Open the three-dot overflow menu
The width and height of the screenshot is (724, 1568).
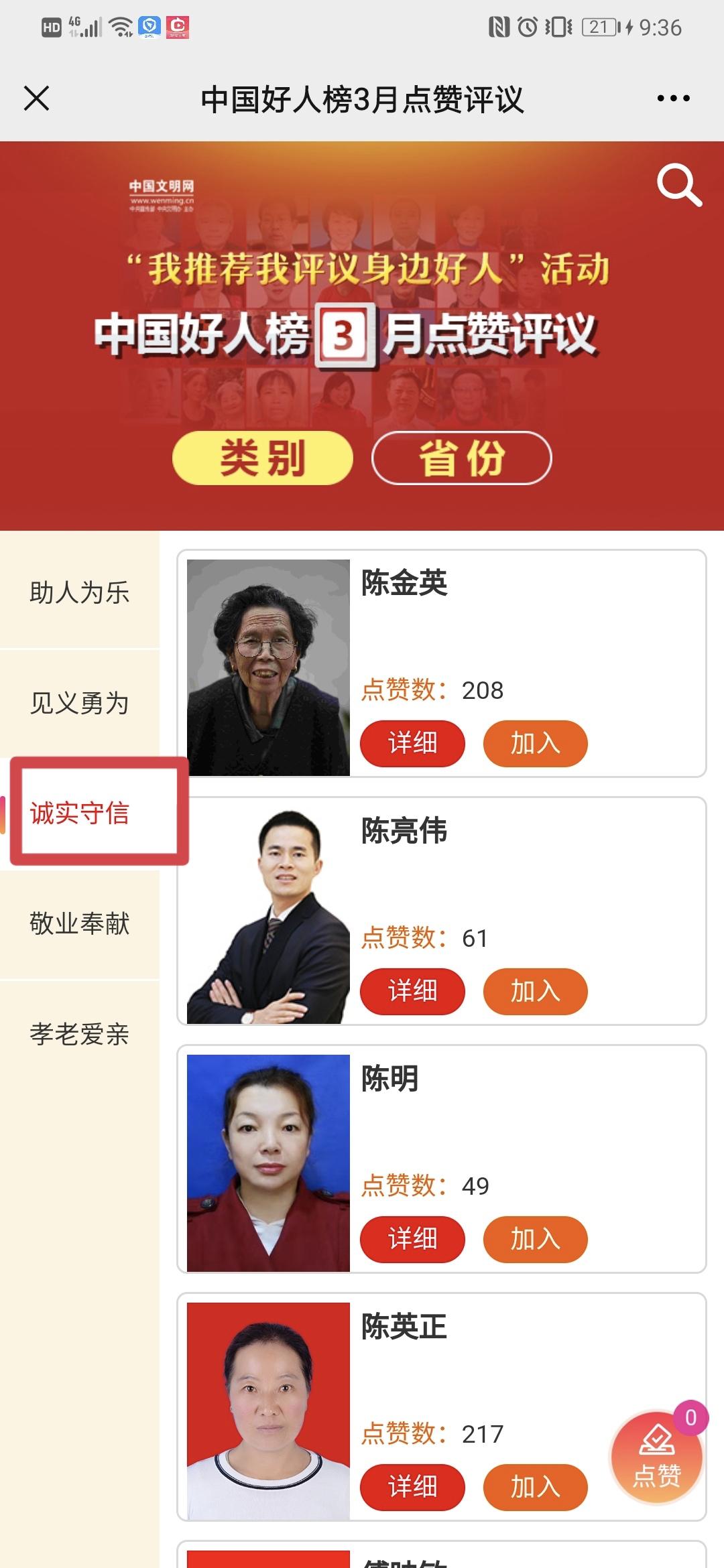673,99
